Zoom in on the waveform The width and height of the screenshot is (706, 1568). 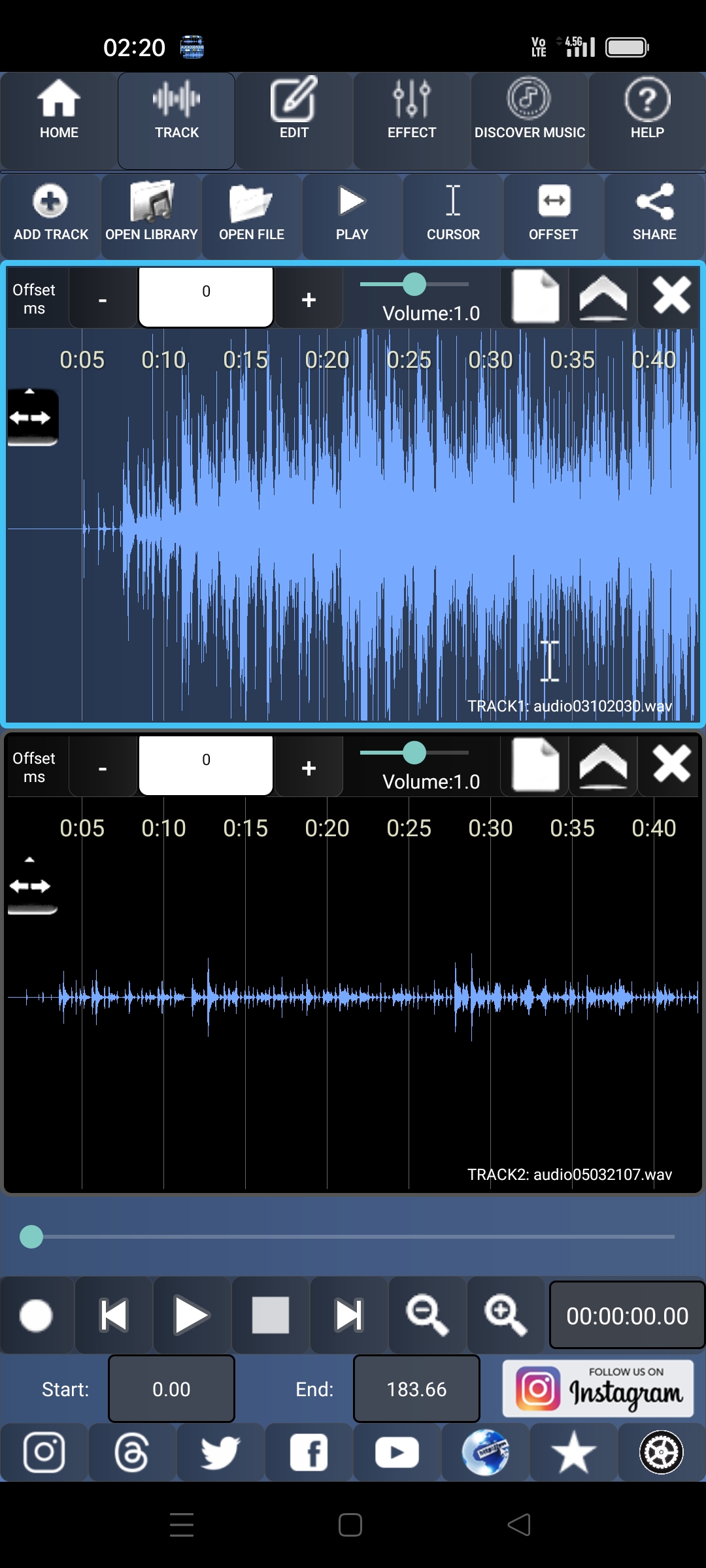click(x=506, y=1315)
